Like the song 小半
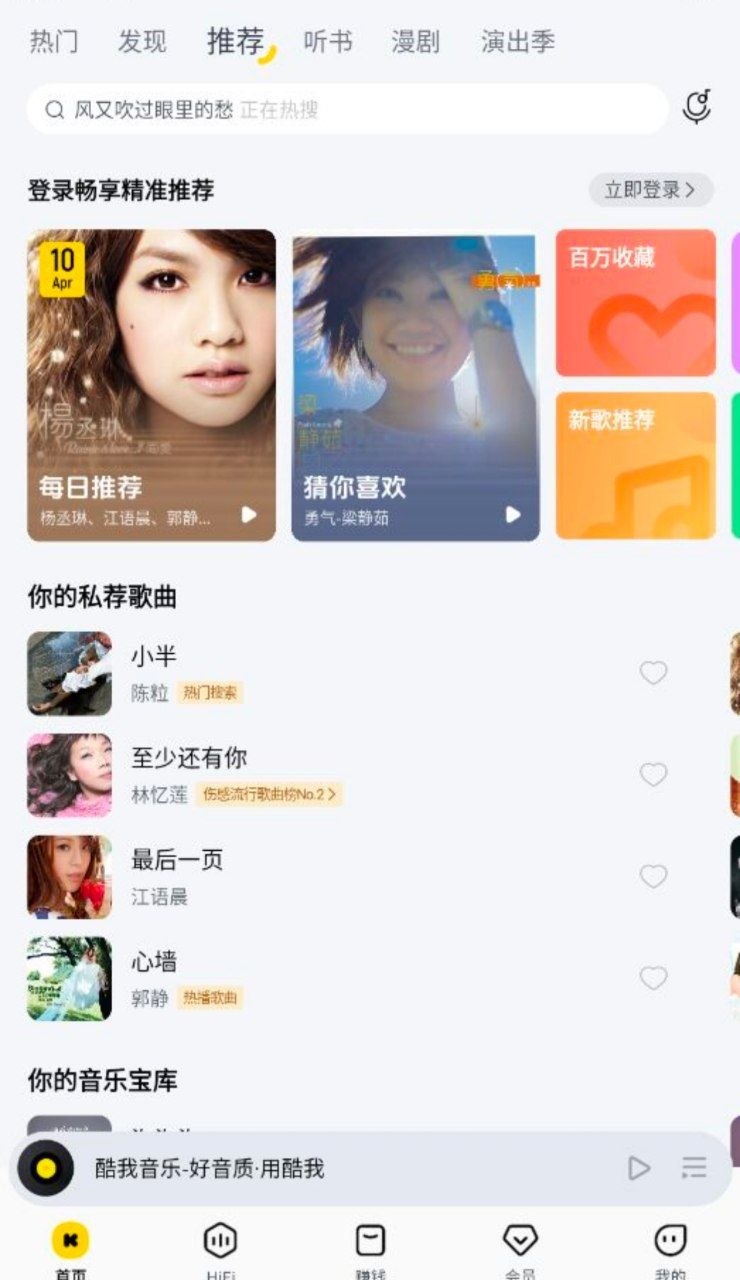This screenshot has height=1280, width=740. click(653, 673)
